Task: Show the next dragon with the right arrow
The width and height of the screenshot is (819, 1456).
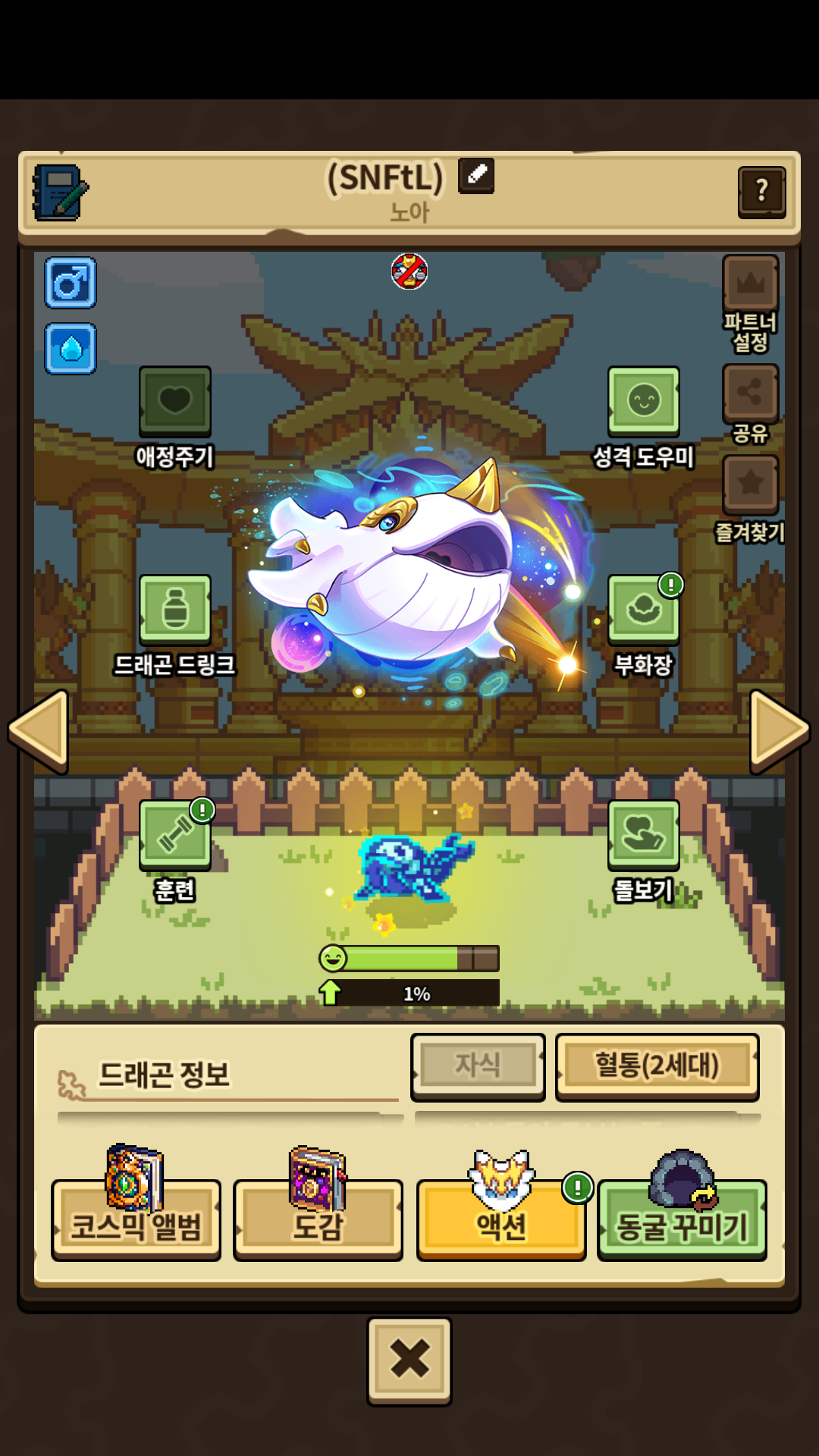Action: [x=780, y=731]
